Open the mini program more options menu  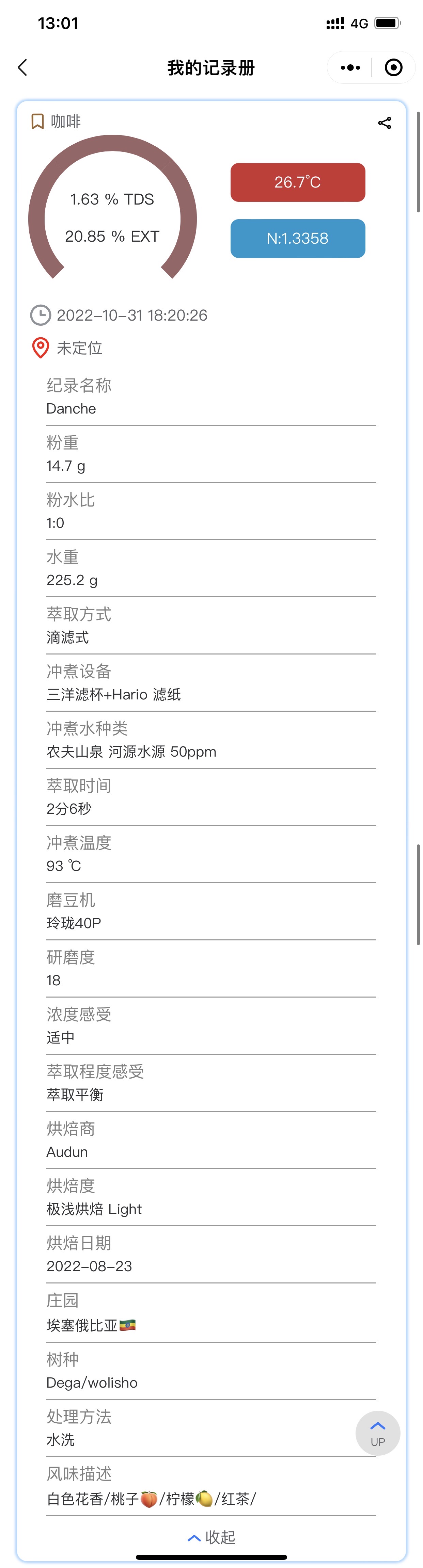point(350,68)
